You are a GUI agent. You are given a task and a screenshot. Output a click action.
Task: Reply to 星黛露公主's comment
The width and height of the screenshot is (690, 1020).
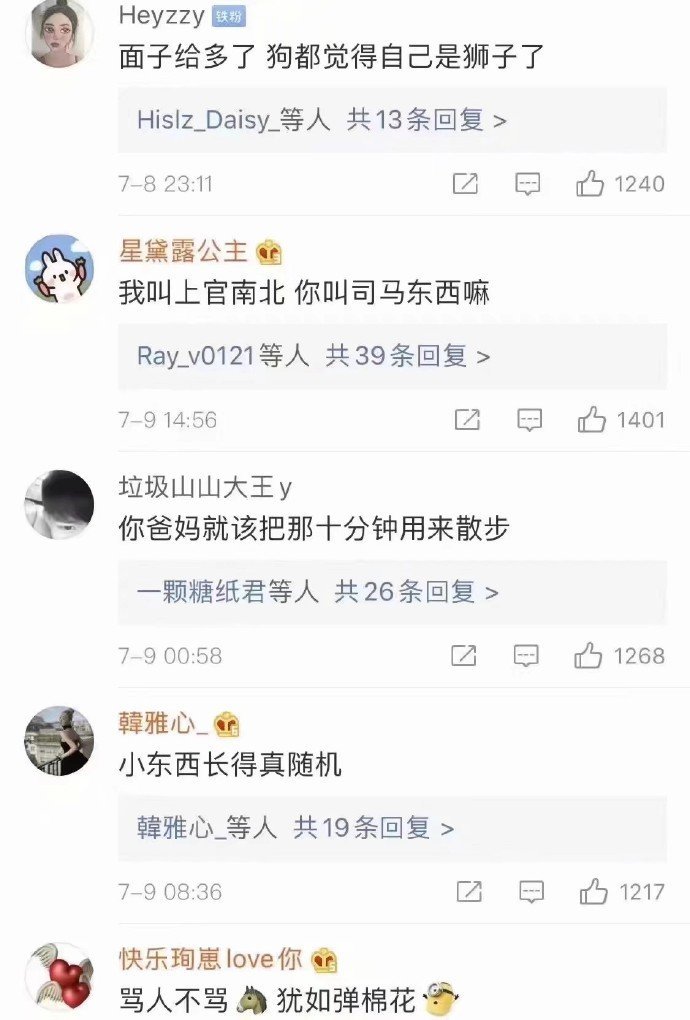529,419
